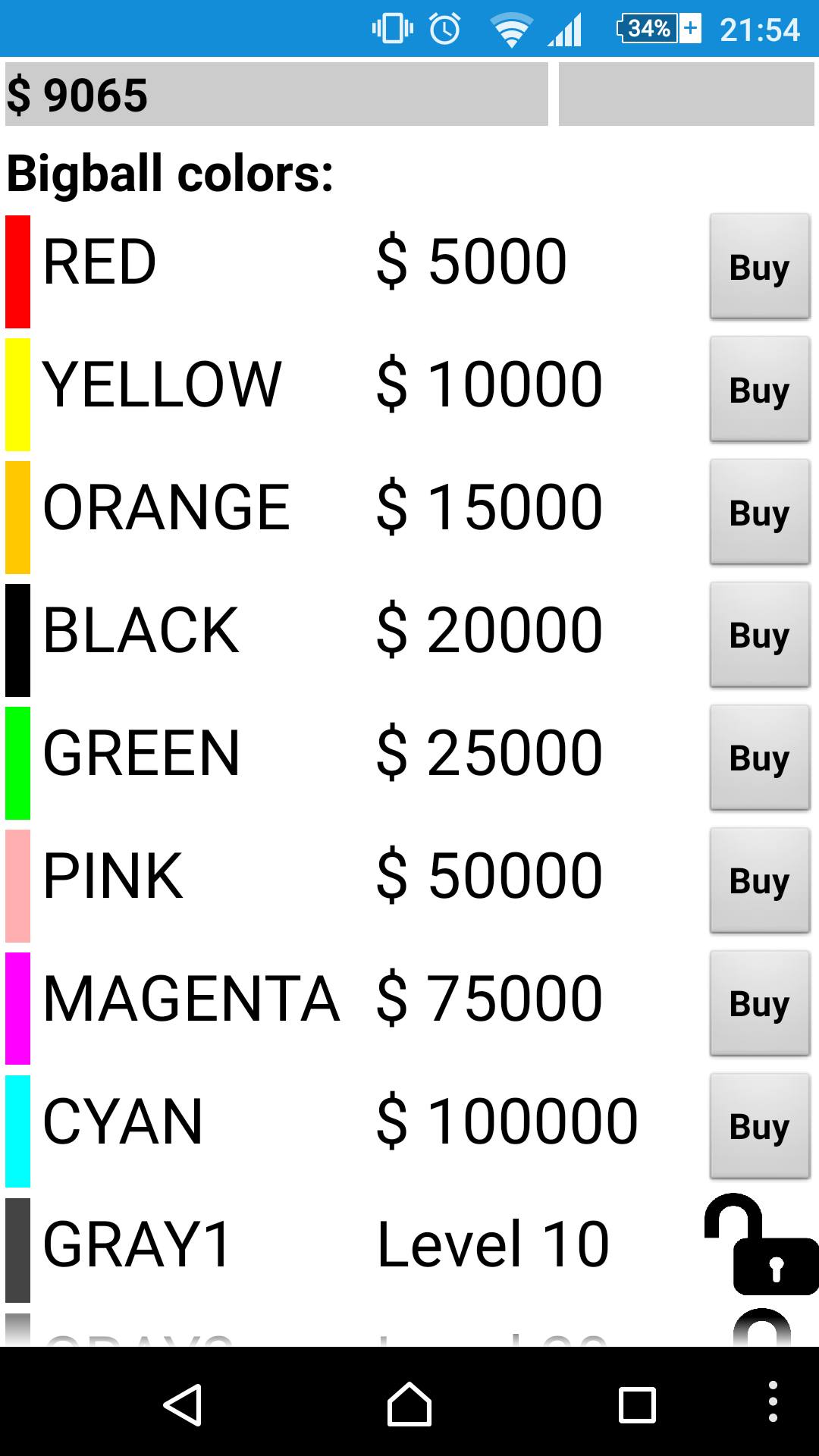
Task: Buy the BLACK color
Action: tap(760, 635)
